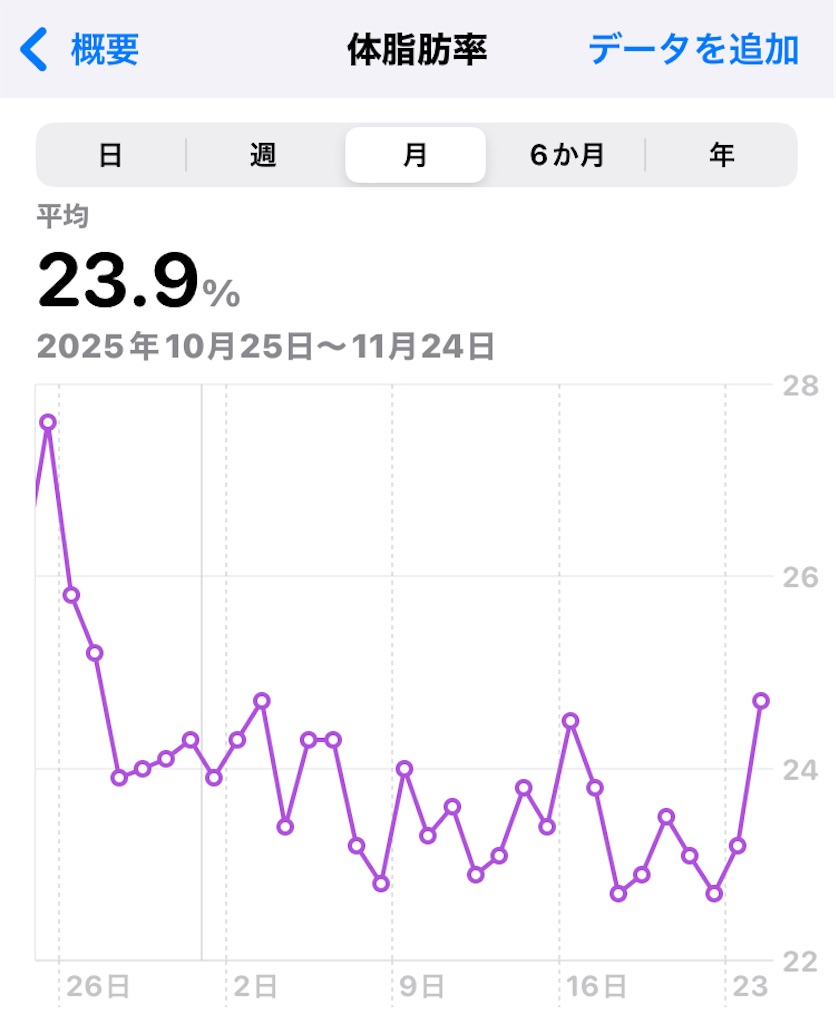
Task: Go back to the 概要 screen
Action: [82, 49]
